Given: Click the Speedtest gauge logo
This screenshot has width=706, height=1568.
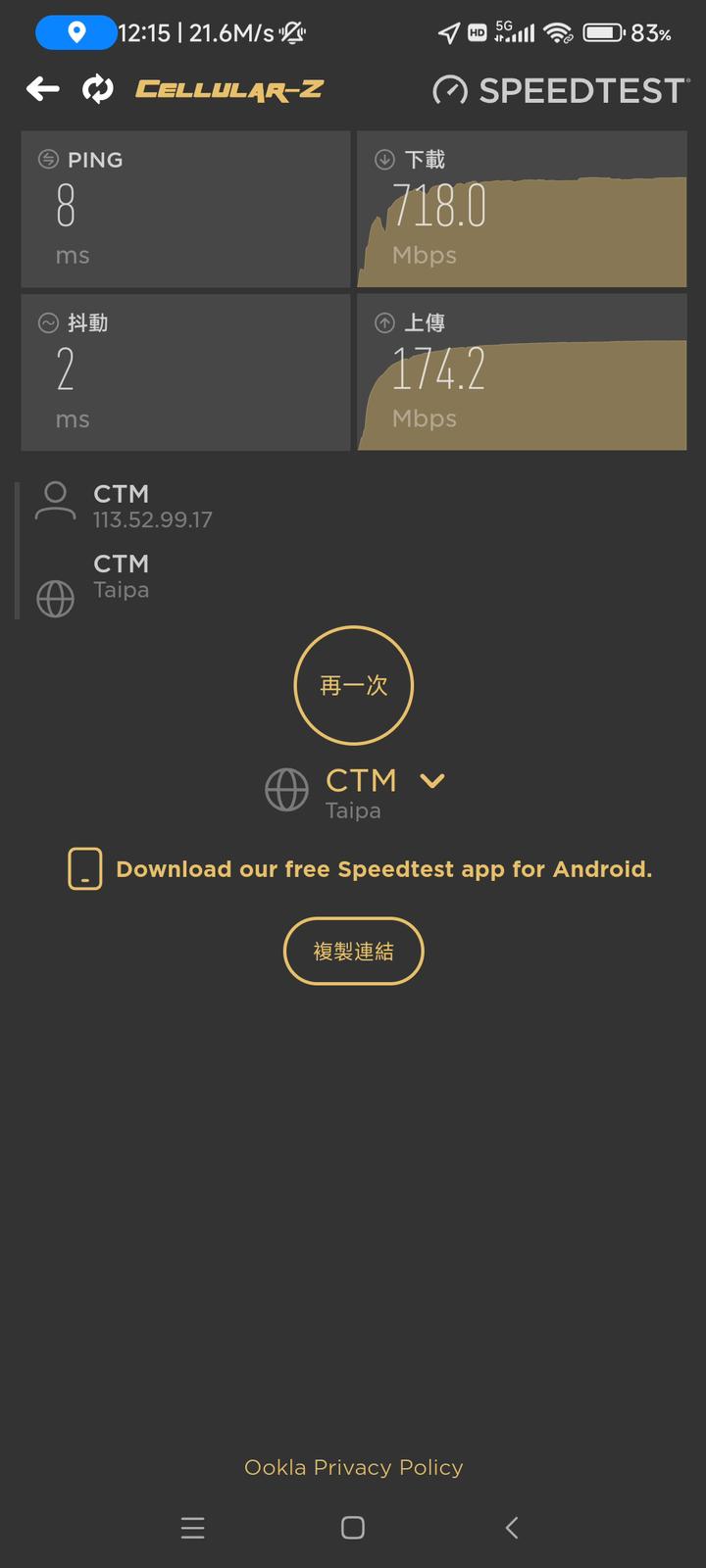Looking at the screenshot, I should click(451, 89).
